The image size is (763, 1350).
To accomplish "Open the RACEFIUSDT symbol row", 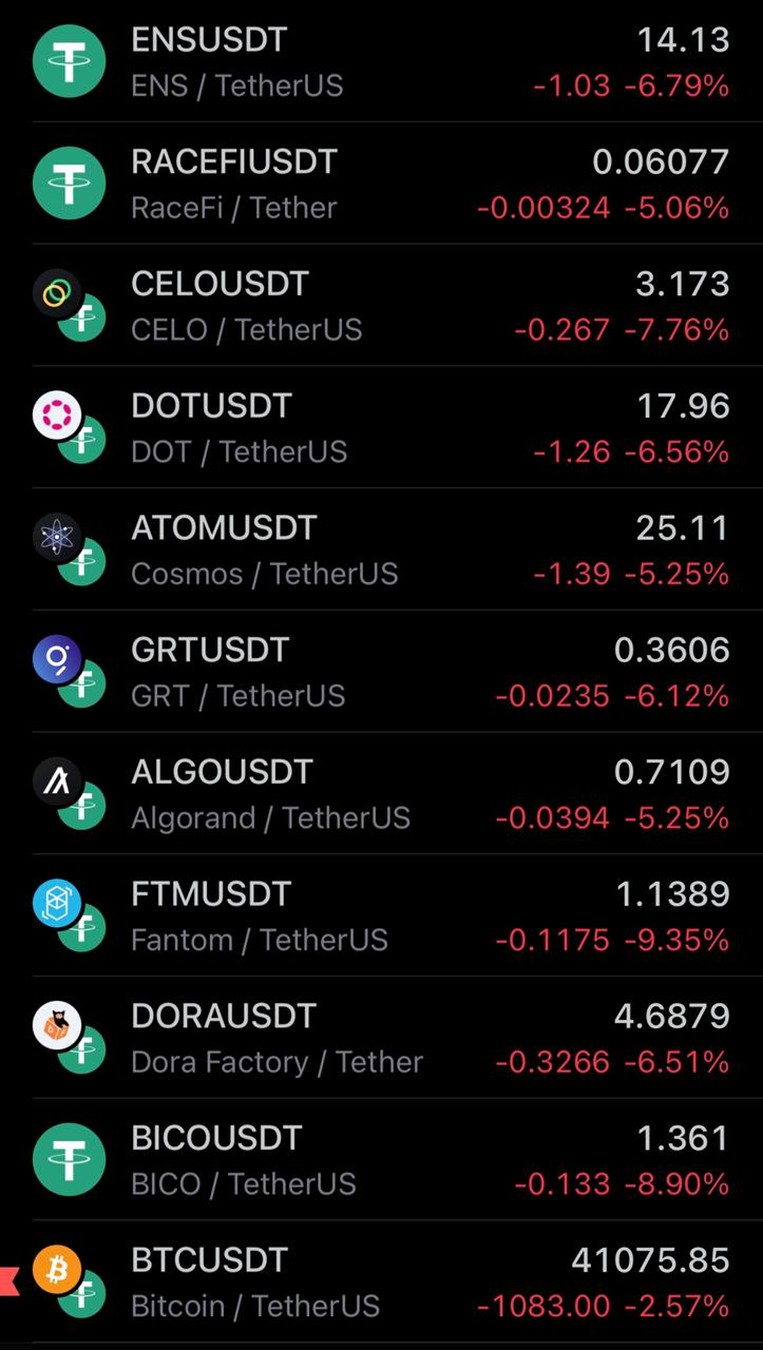I will point(381,183).
